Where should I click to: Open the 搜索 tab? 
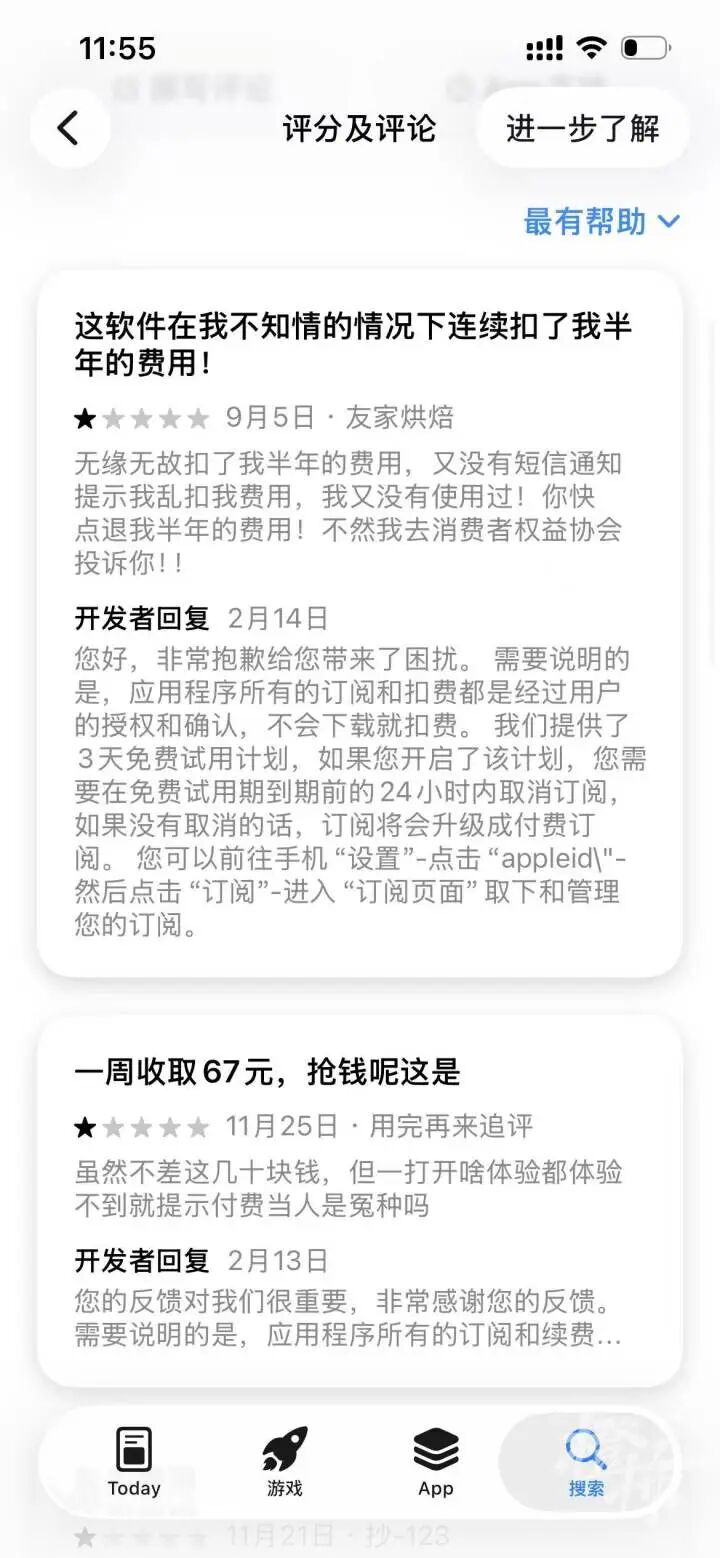pos(586,1461)
